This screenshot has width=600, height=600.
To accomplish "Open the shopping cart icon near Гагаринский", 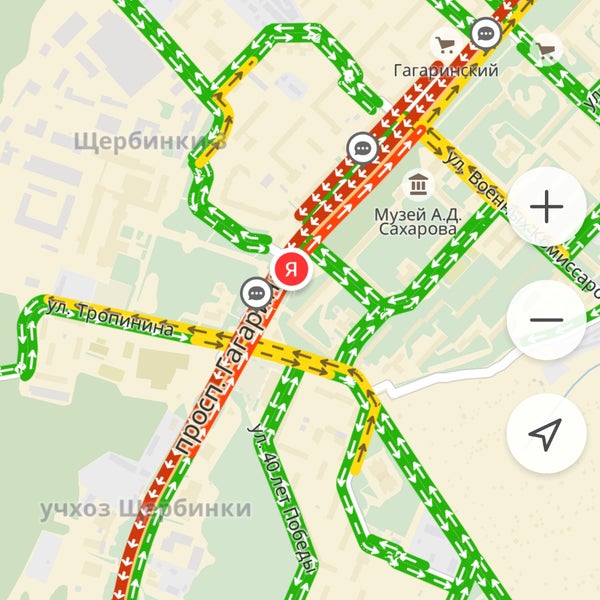I will (x=444, y=44).
